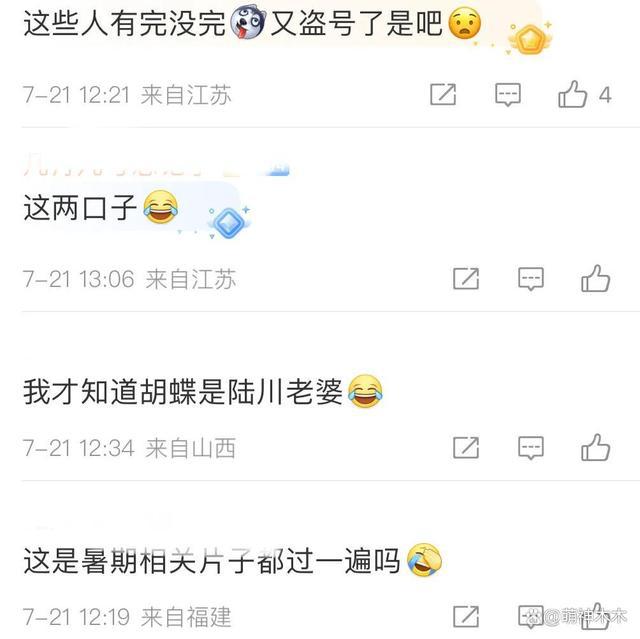This screenshot has width=640, height=639.
Task: Reply to the comment about 胡蝶是陆川老婆
Action: tap(531, 446)
